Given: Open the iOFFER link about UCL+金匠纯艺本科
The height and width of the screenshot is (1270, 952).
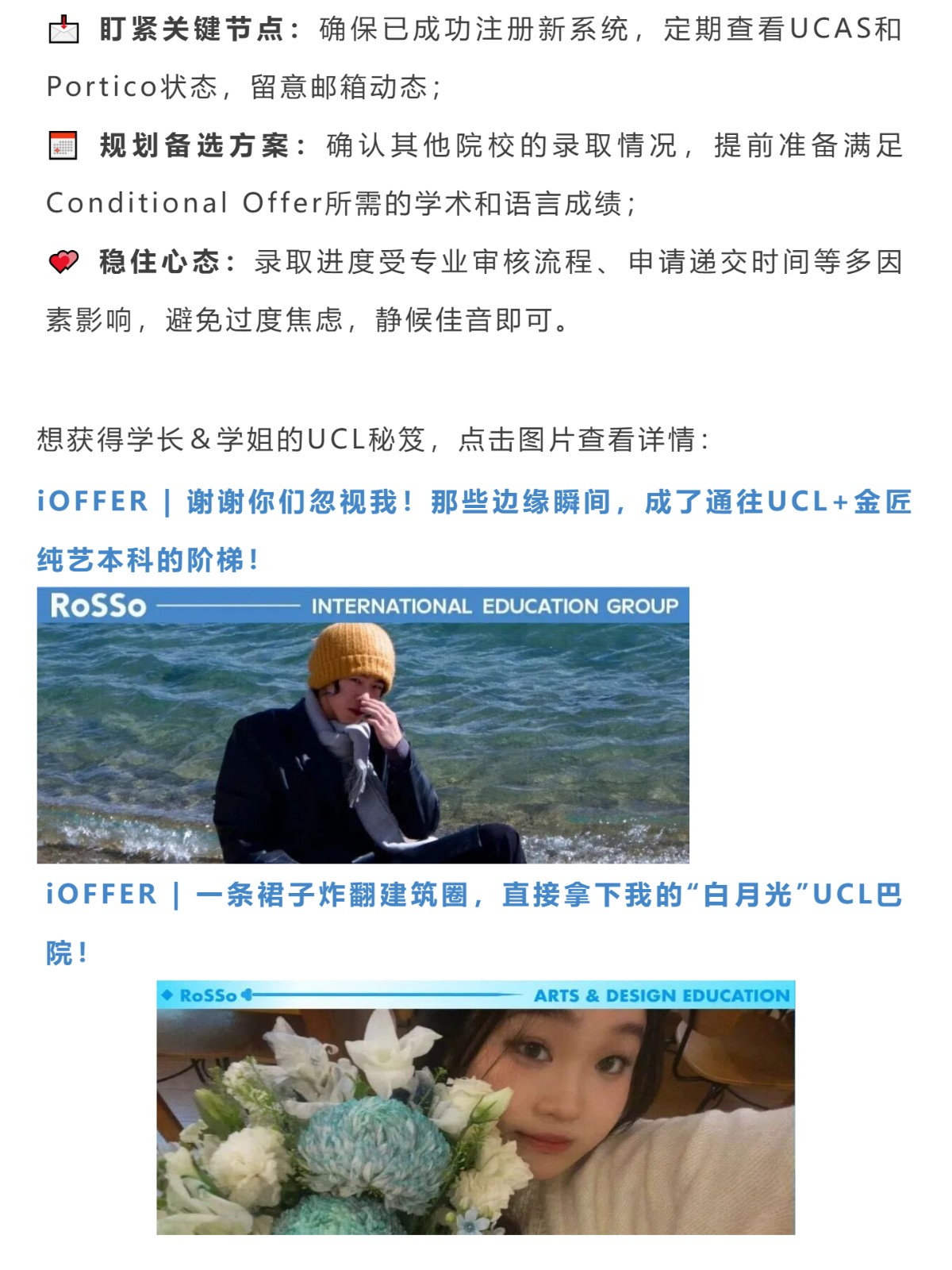Looking at the screenshot, I should 474,503.
